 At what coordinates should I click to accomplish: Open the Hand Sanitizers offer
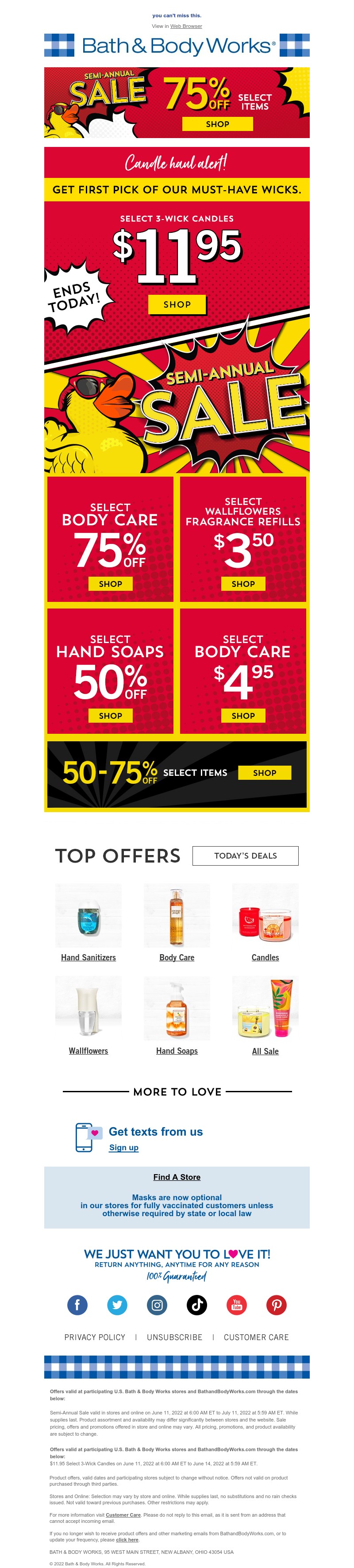pyautogui.click(x=88, y=957)
